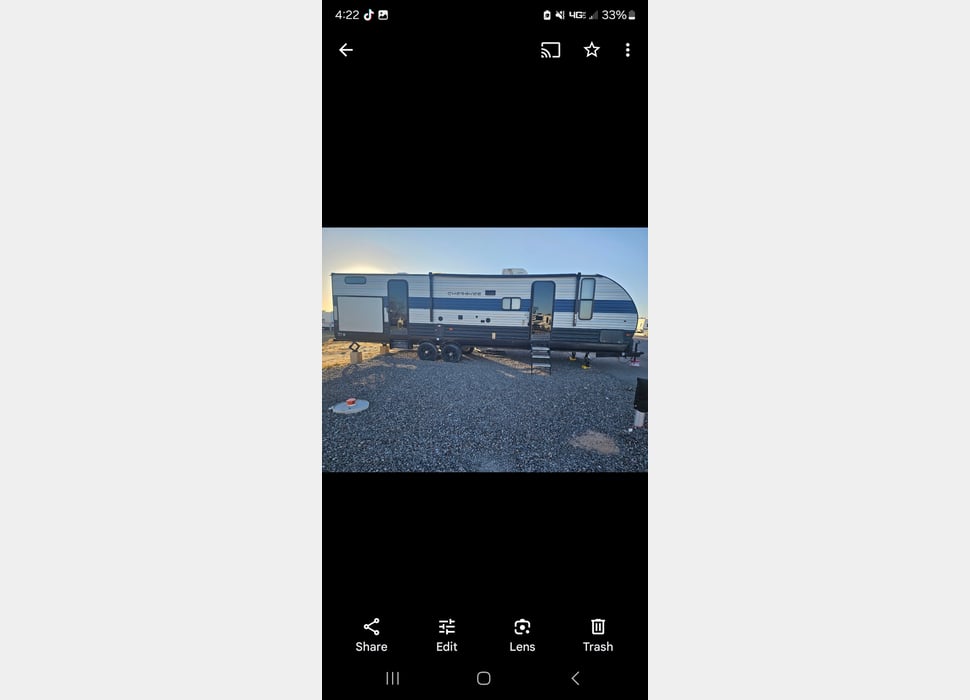Share this photo
This screenshot has height=700, width=970.
pos(371,634)
